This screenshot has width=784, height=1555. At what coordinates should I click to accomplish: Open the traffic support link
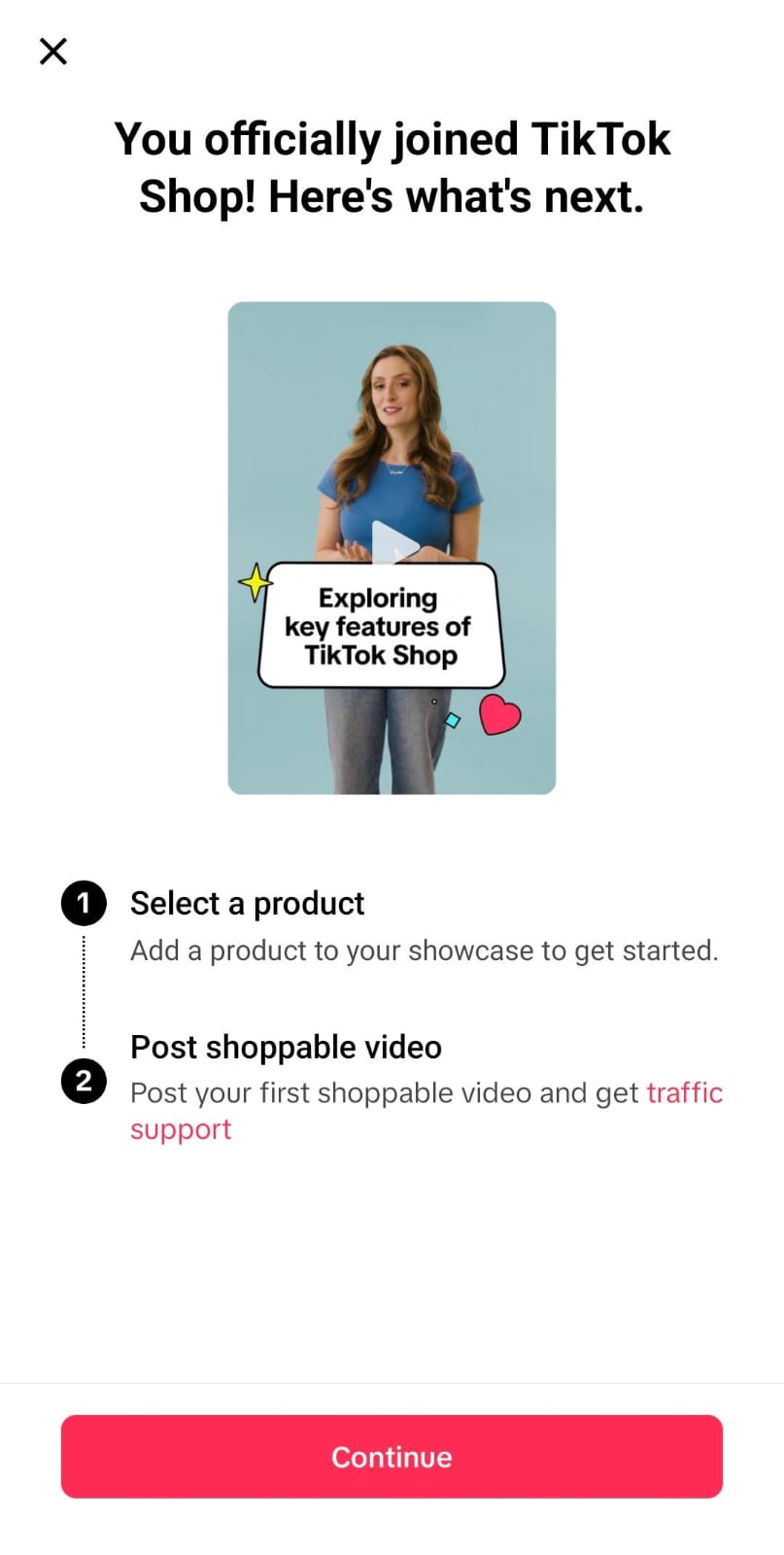tap(684, 1092)
